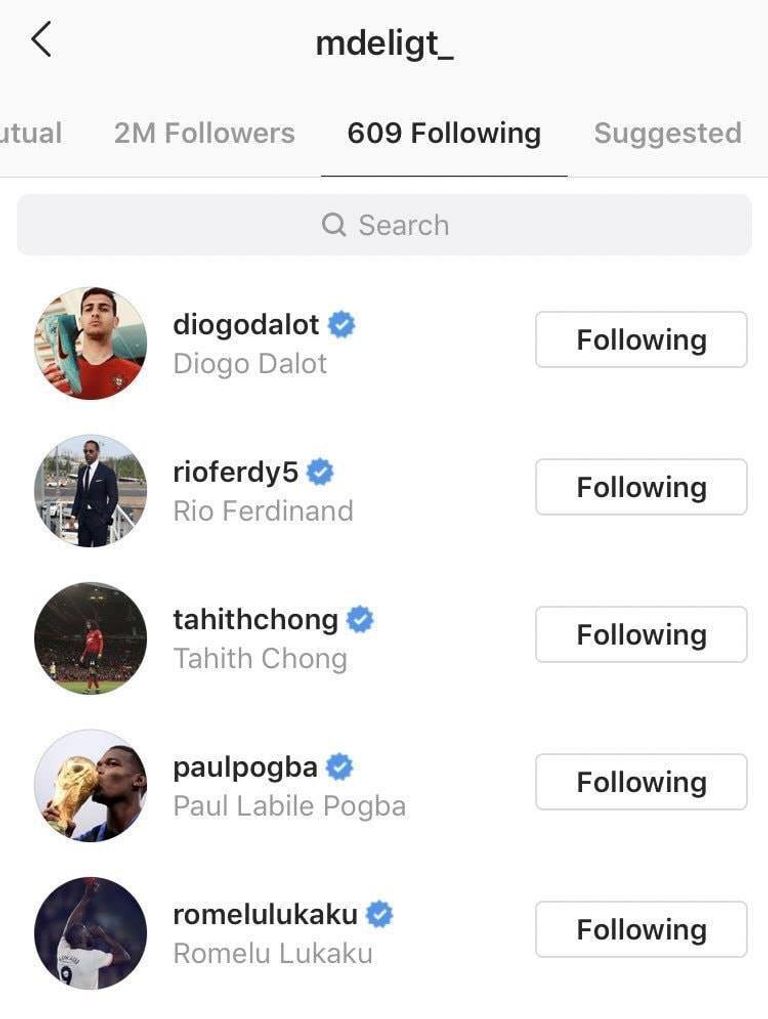Image resolution: width=768 pixels, height=1019 pixels.
Task: Switch to the 2M Followers tab
Action: pos(204,133)
